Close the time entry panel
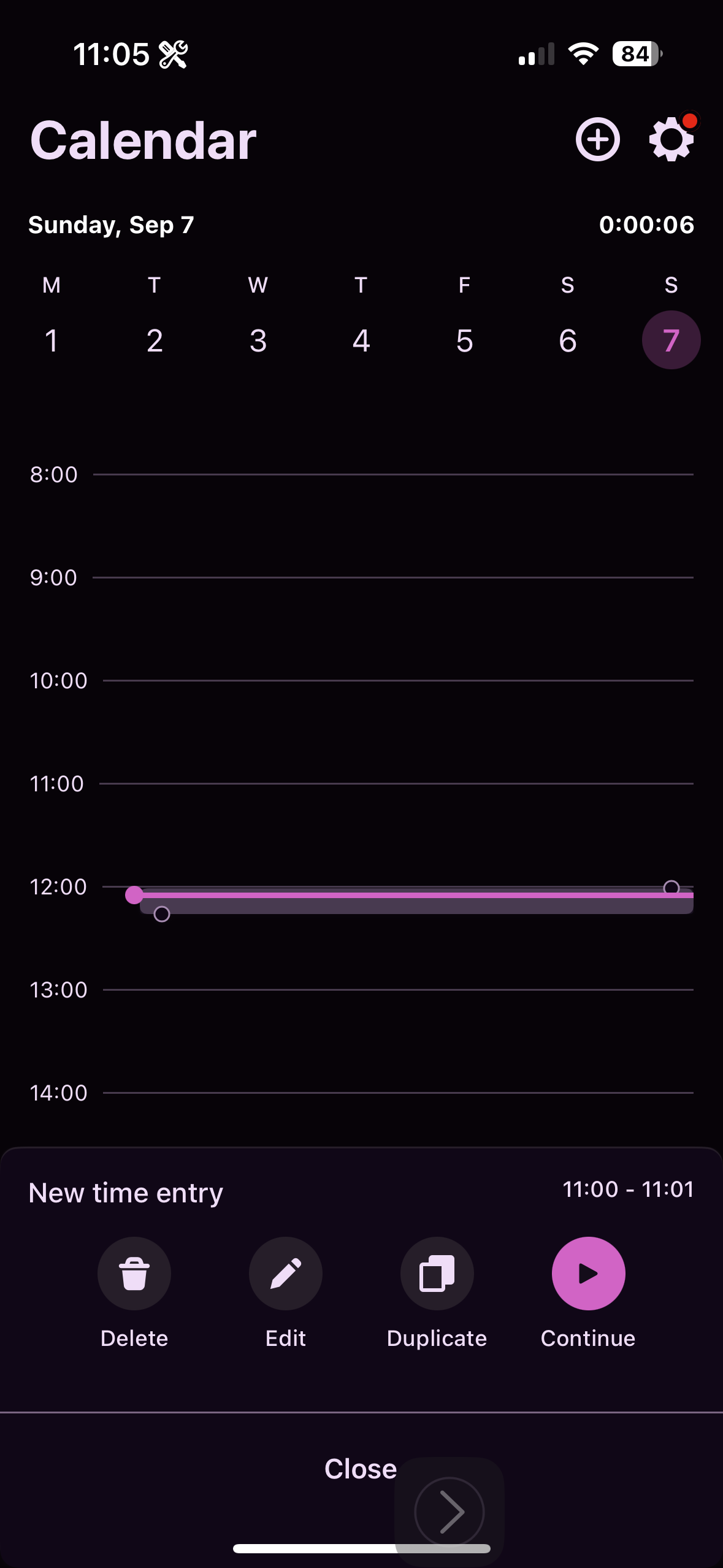Screen dimensions: 723x1568 point(361,1469)
